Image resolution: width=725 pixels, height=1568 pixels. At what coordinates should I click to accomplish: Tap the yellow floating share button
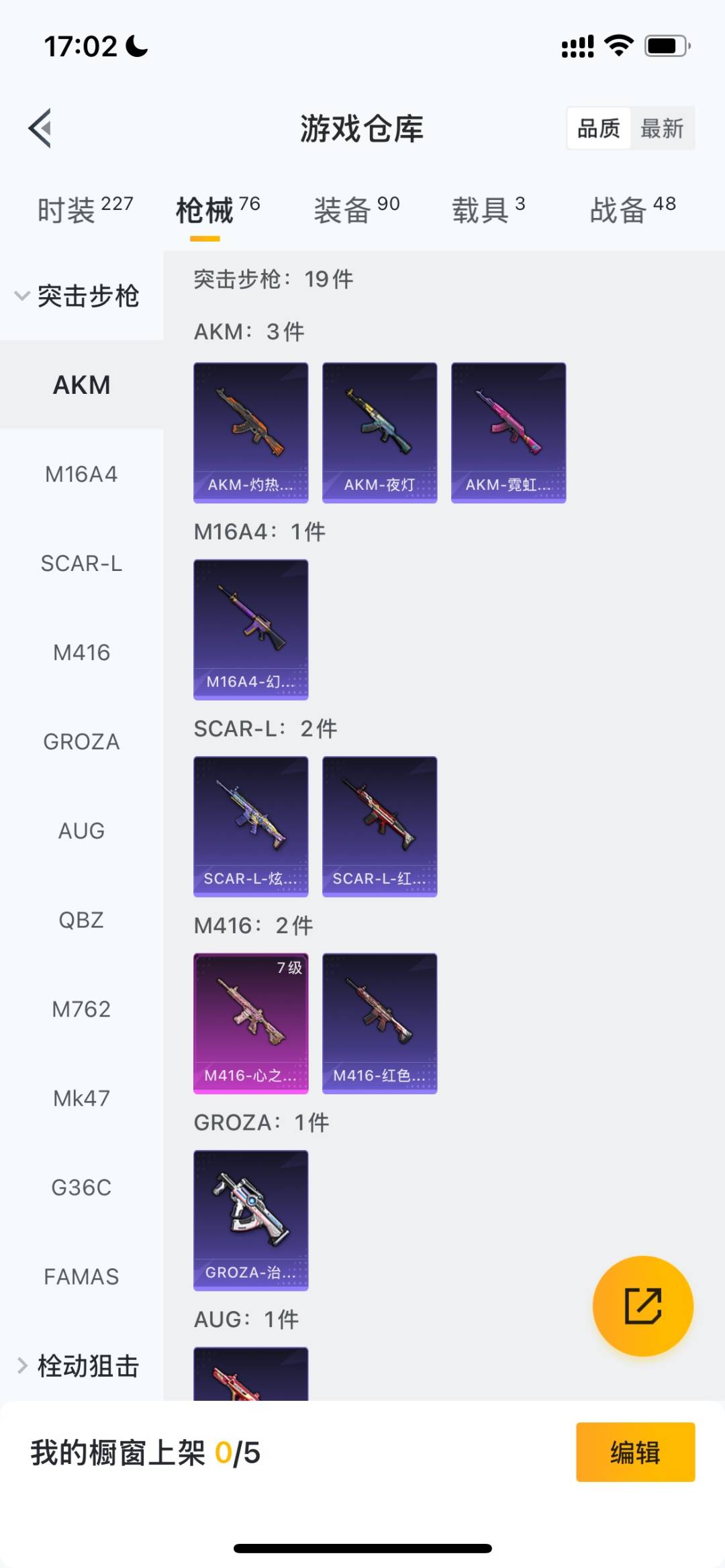click(643, 1306)
